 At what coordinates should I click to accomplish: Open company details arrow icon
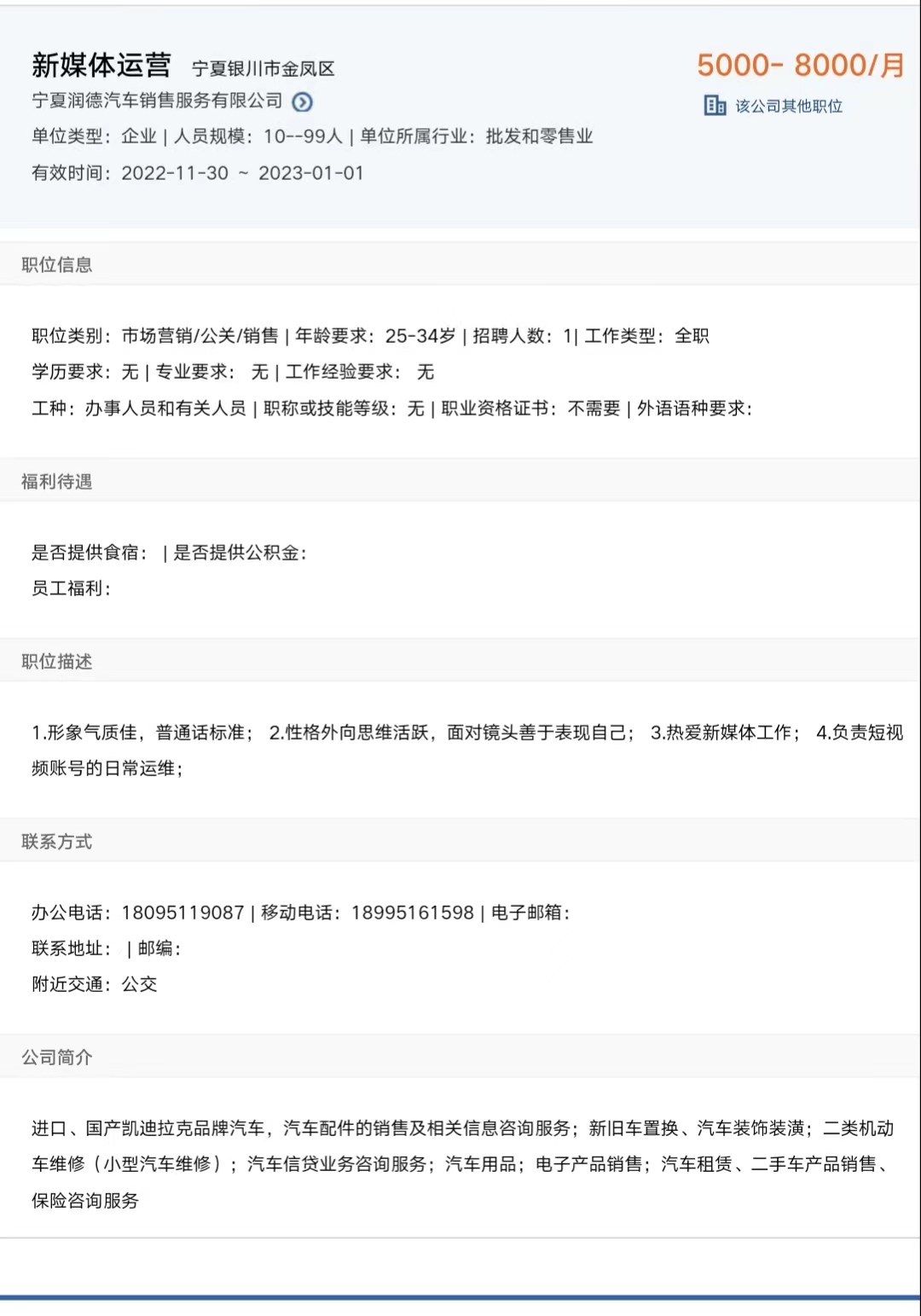click(x=302, y=102)
